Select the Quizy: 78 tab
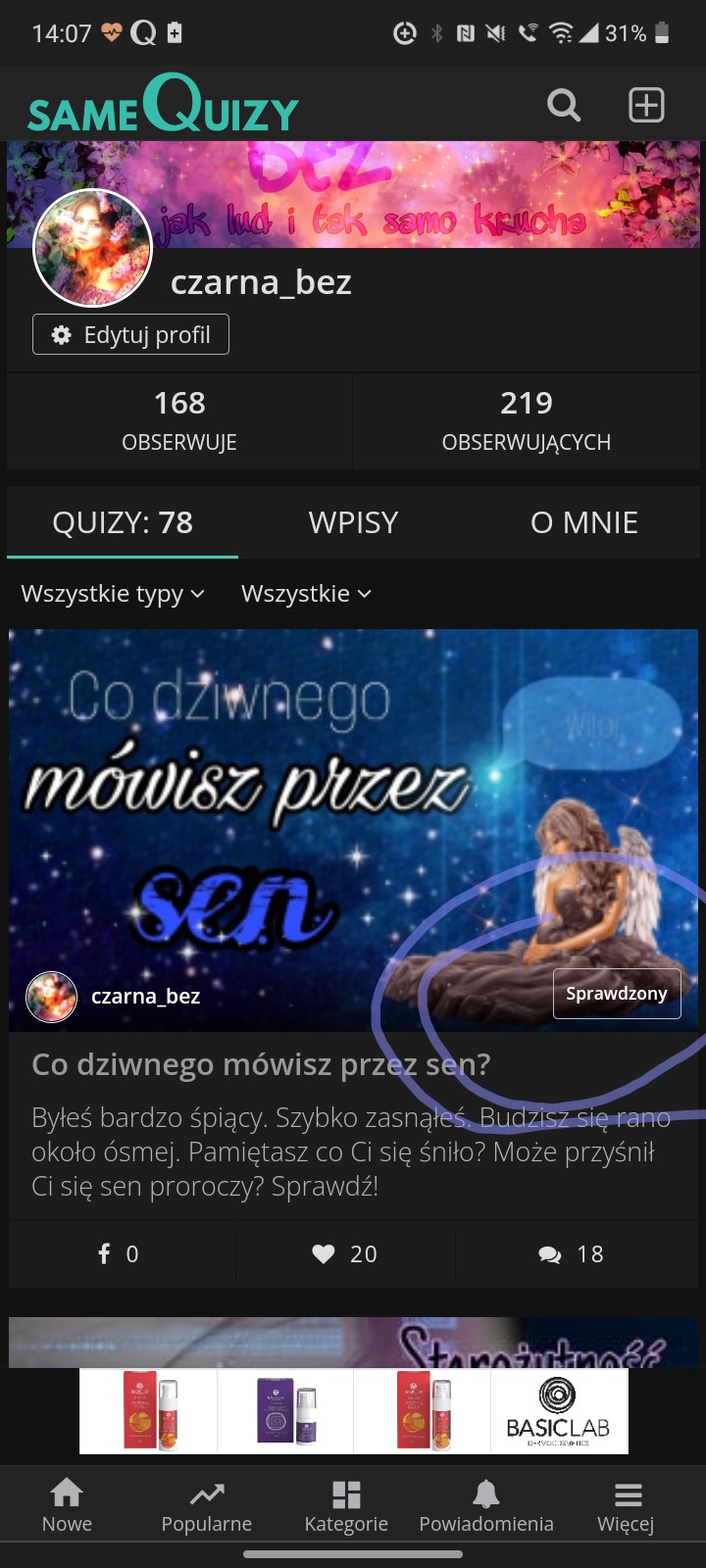Screen dimensions: 706x1568 coord(123,522)
